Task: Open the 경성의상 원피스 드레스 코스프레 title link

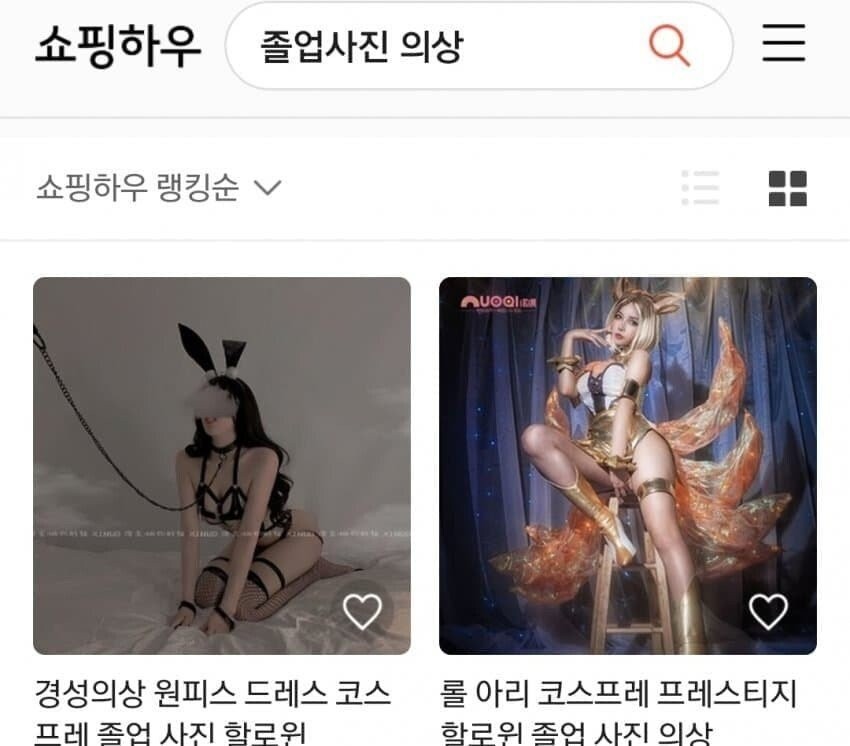Action: tap(212, 712)
